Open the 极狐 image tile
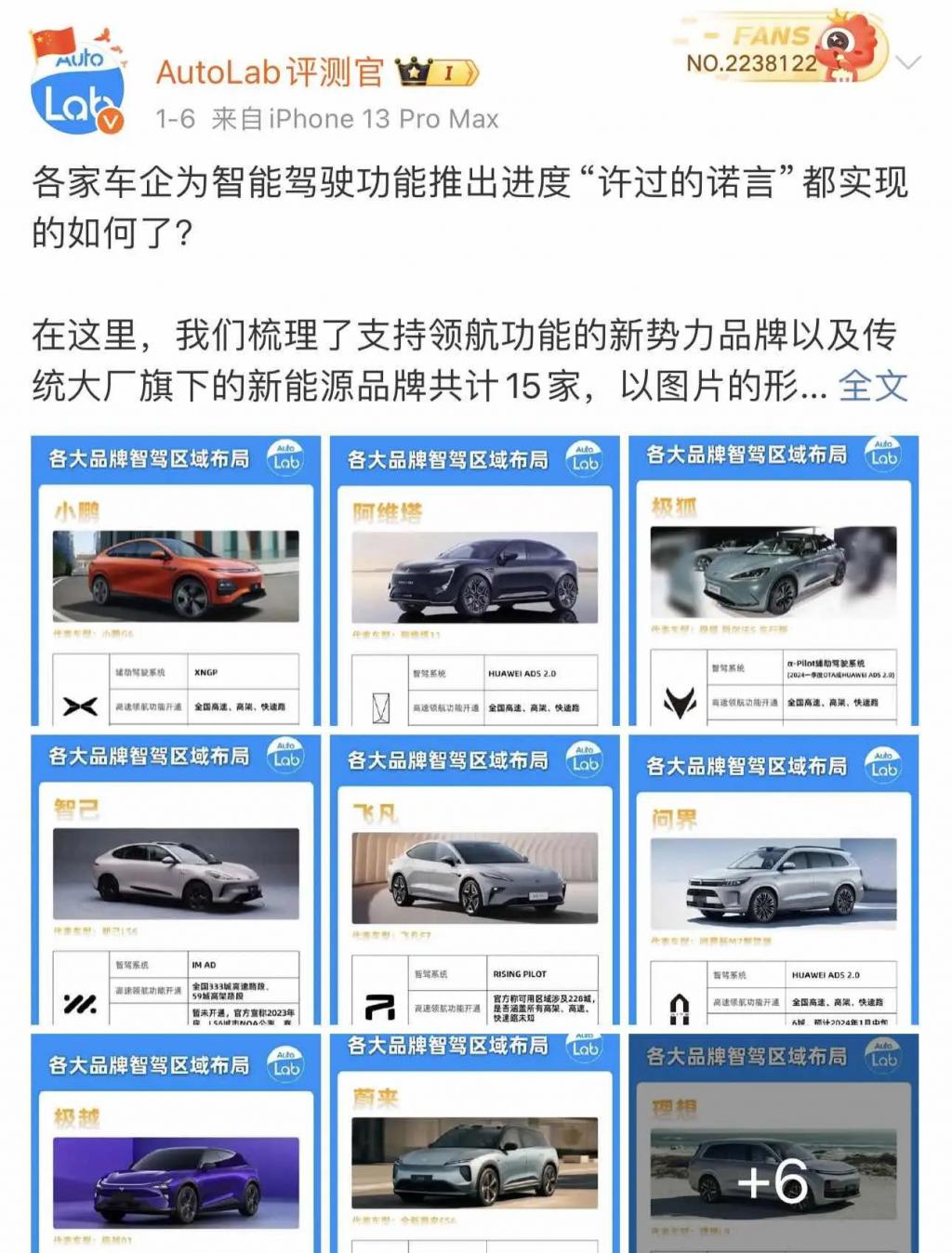 click(x=773, y=580)
